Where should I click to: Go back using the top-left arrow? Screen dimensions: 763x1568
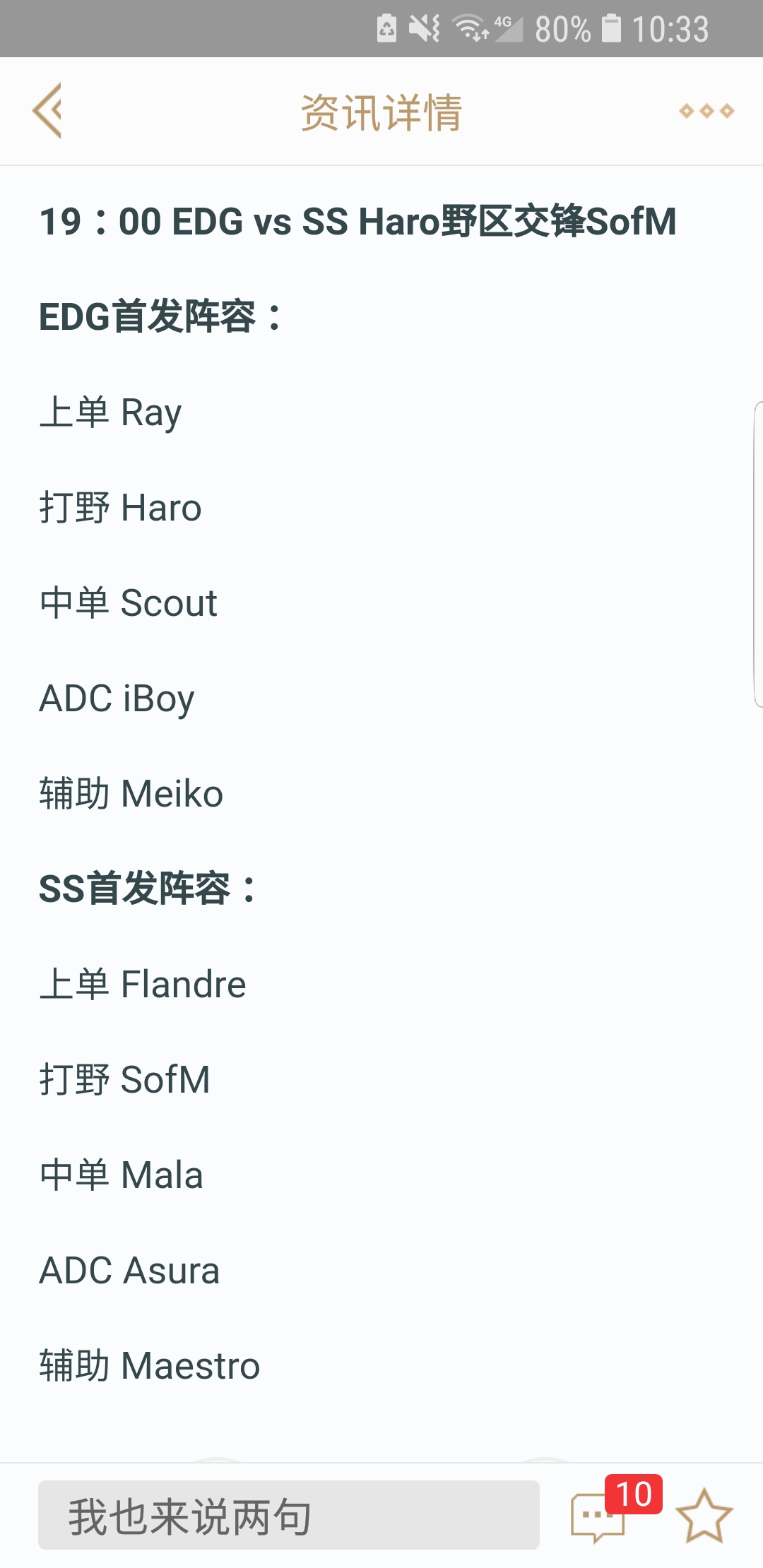point(47,110)
